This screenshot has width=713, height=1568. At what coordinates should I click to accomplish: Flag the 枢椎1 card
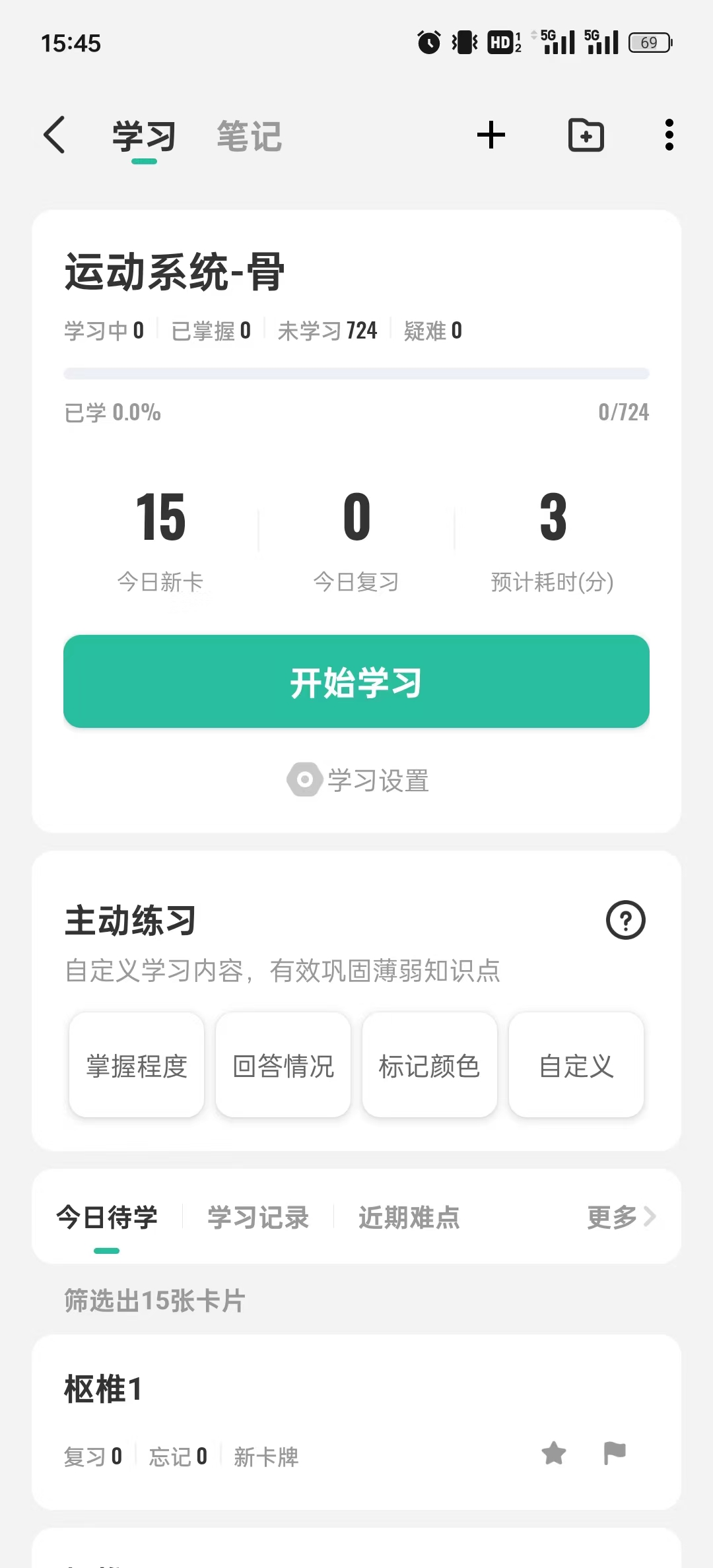click(614, 1453)
